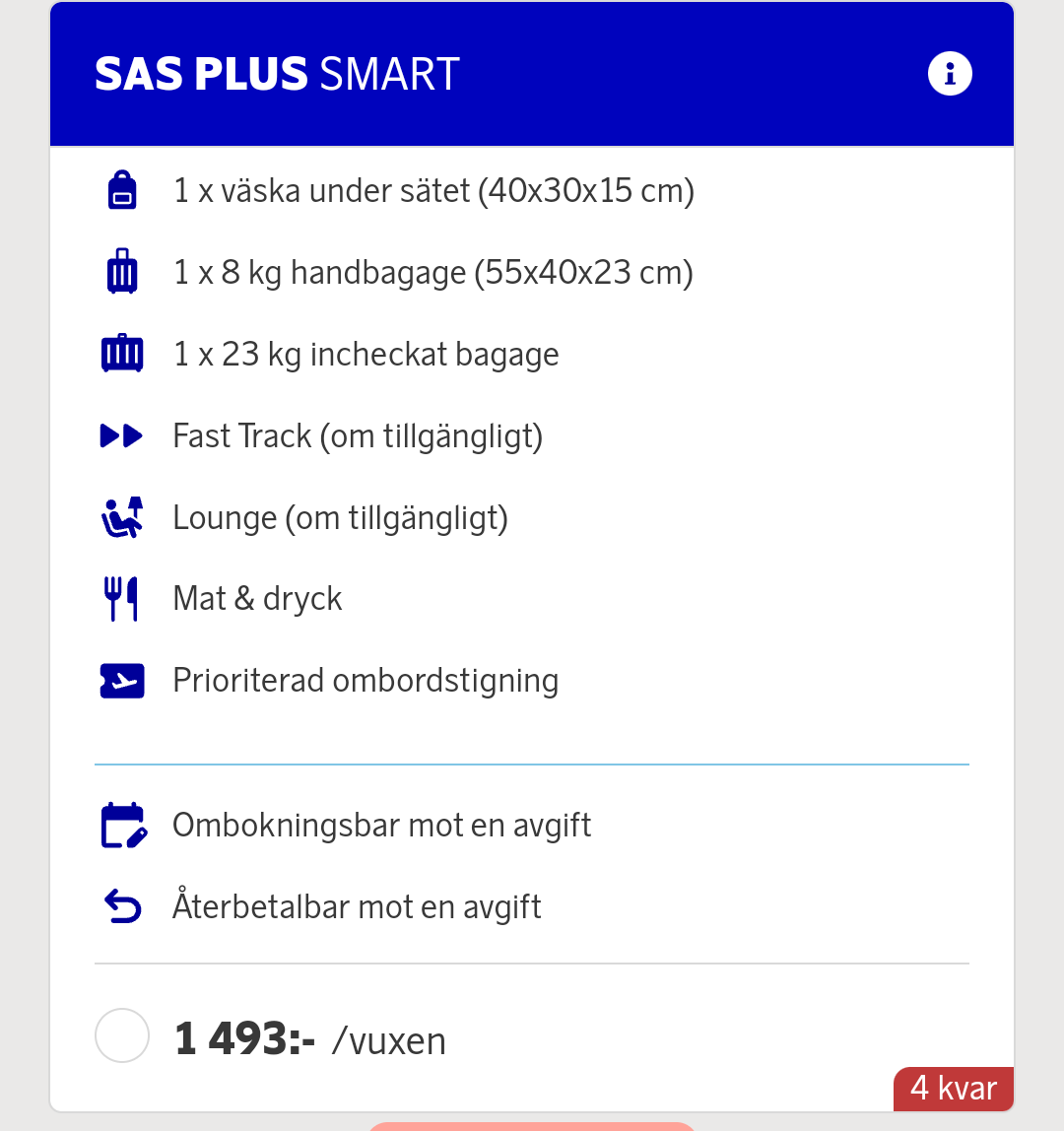Click the under-seat bag icon
This screenshot has height=1131, width=1064.
[x=121, y=190]
